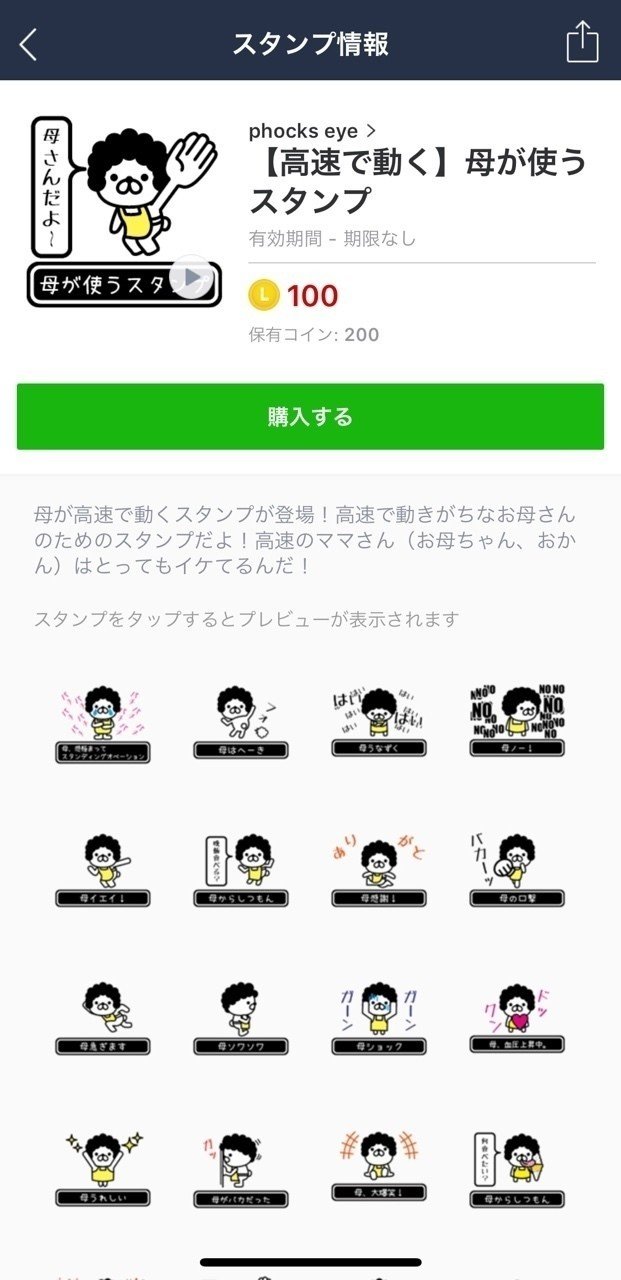Play the main sticker animation preview
Screen dimensions: 621x1280
[x=190, y=277]
